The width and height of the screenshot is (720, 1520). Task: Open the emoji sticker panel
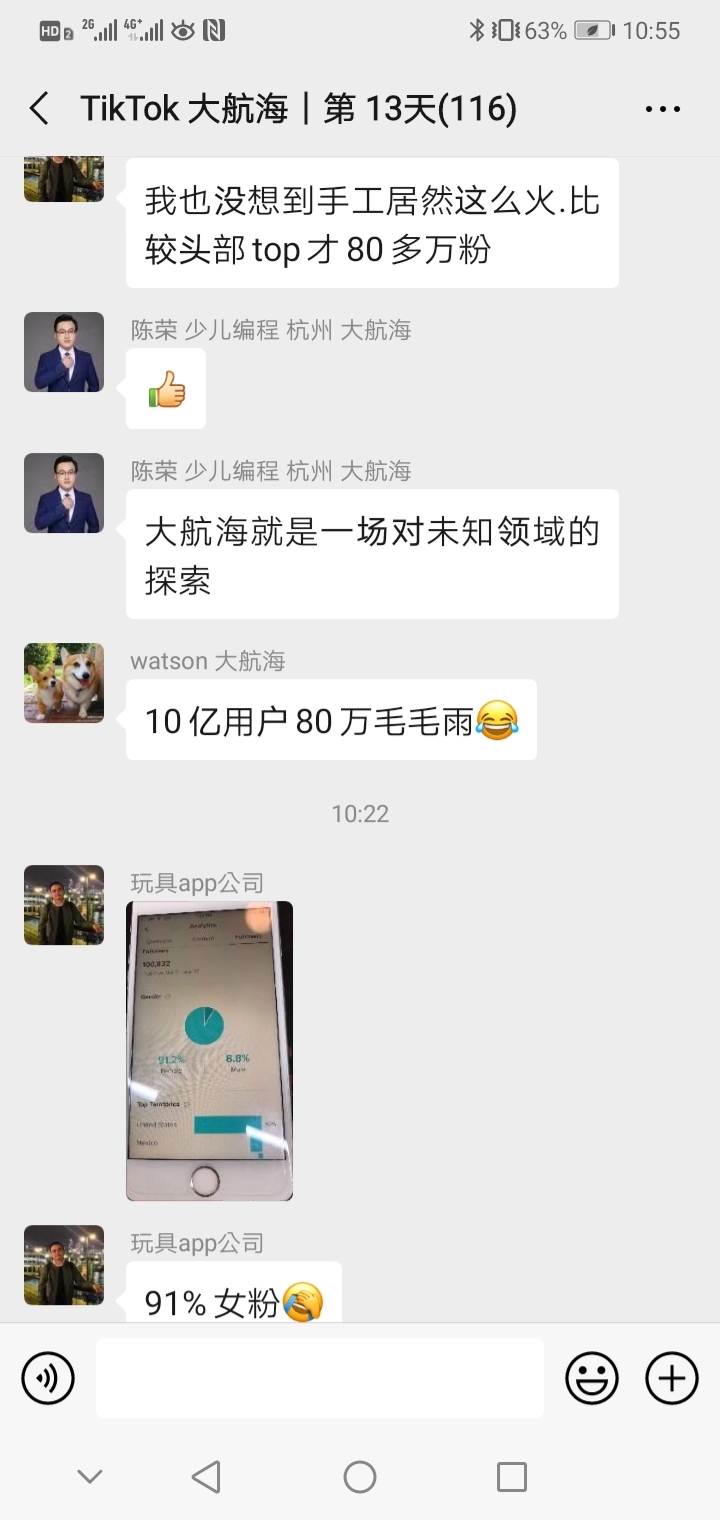(592, 1378)
